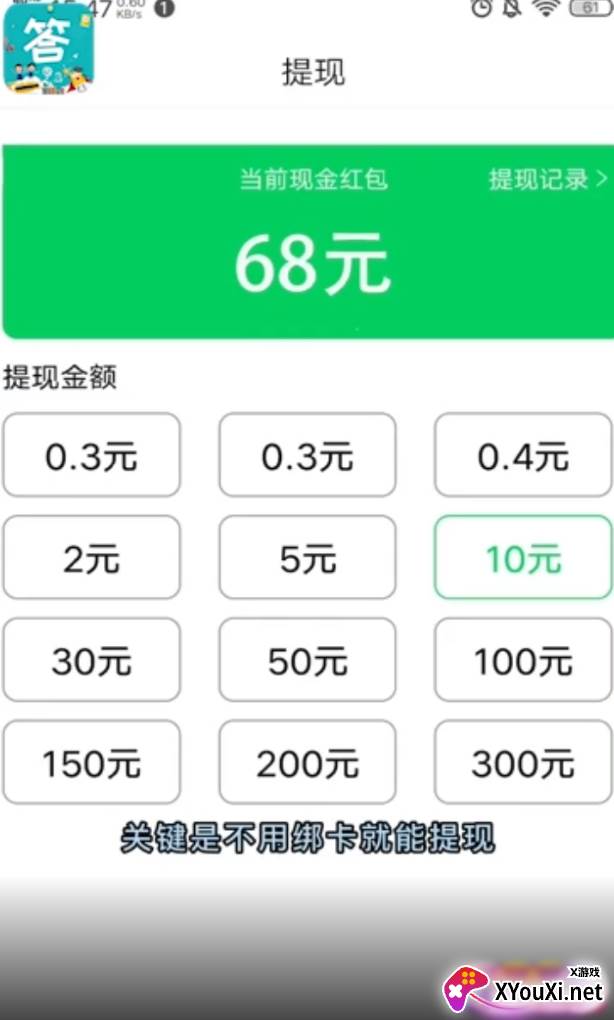Viewport: 614px width, 1020px height.
Task: Choose the 200元 withdrawal option
Action: (307, 762)
